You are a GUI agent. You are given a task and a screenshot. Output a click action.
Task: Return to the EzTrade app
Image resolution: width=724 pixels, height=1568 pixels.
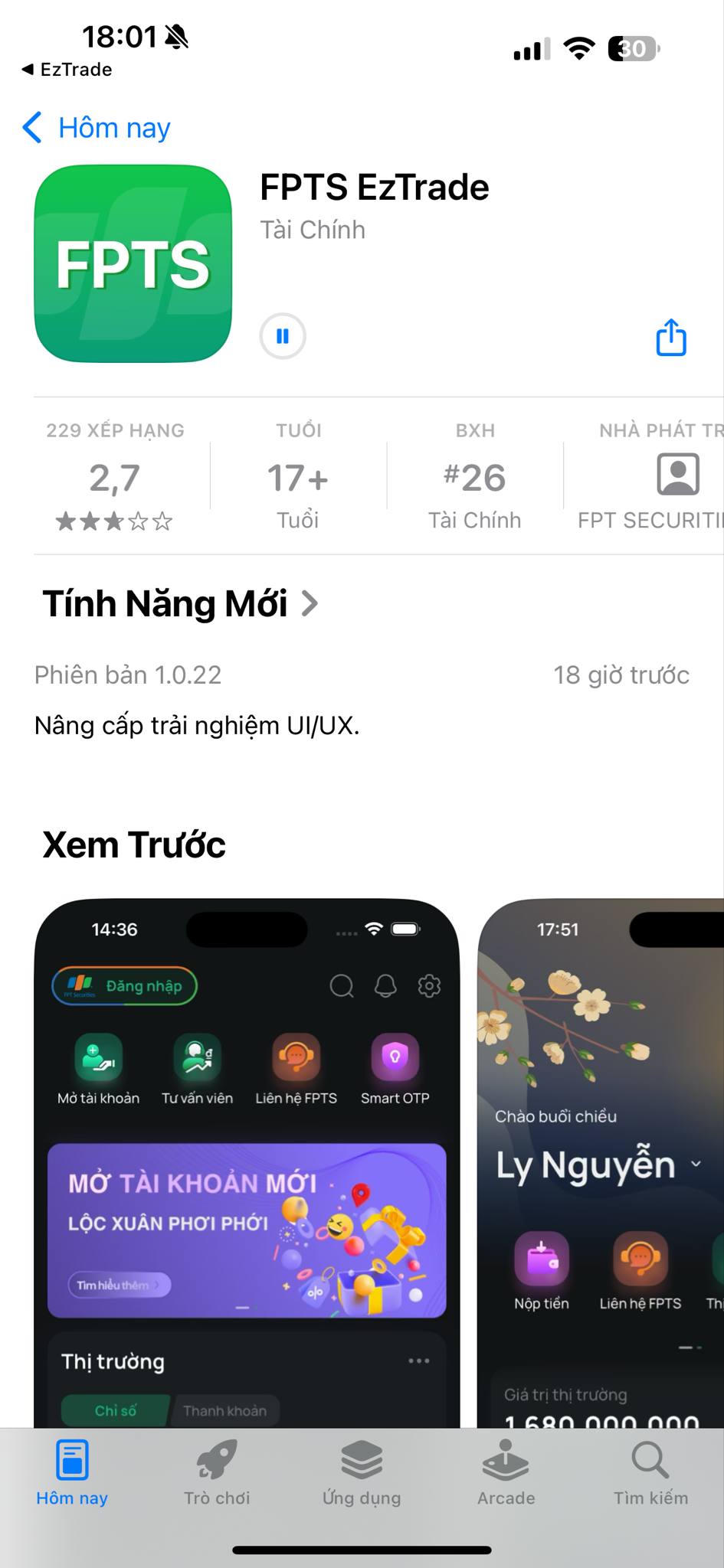click(67, 70)
